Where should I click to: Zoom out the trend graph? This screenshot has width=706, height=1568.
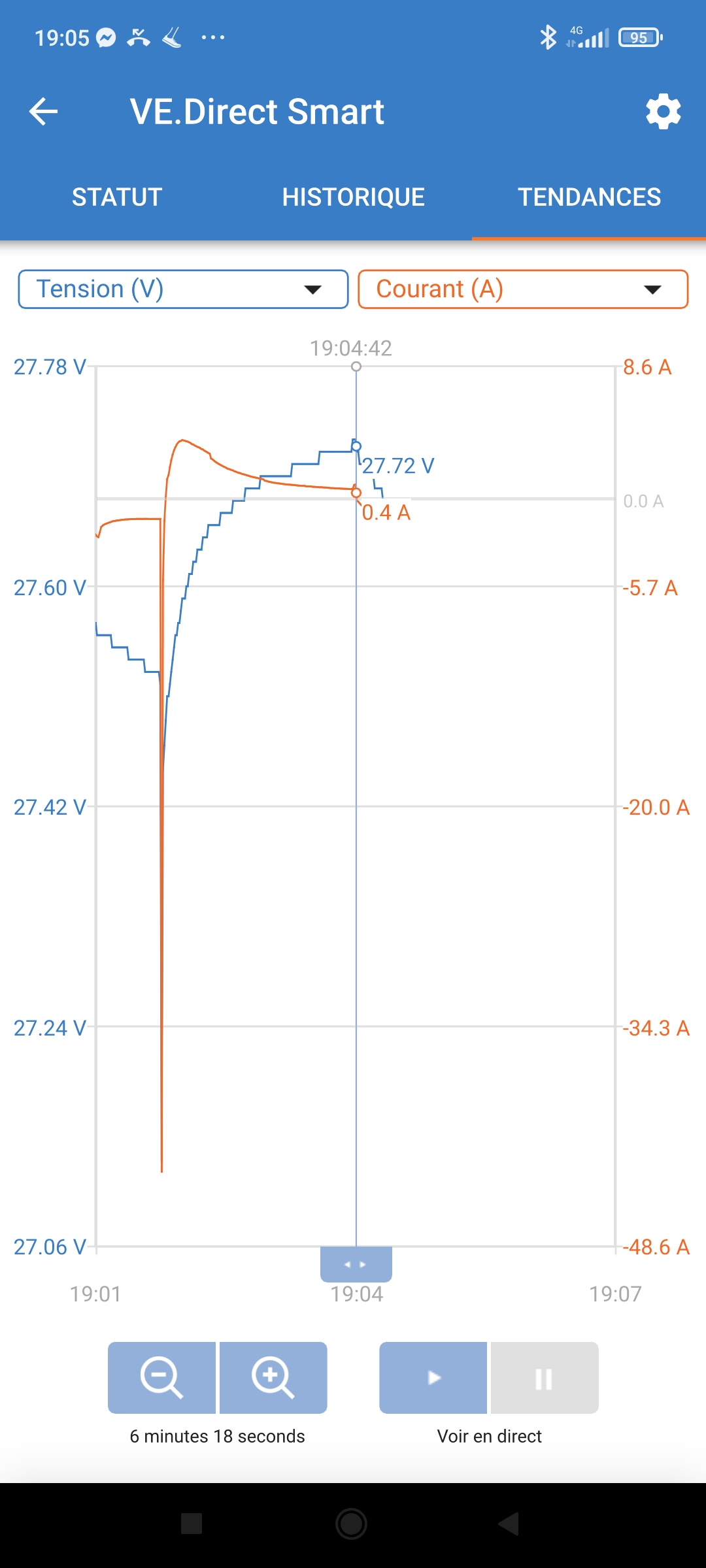pos(161,1377)
